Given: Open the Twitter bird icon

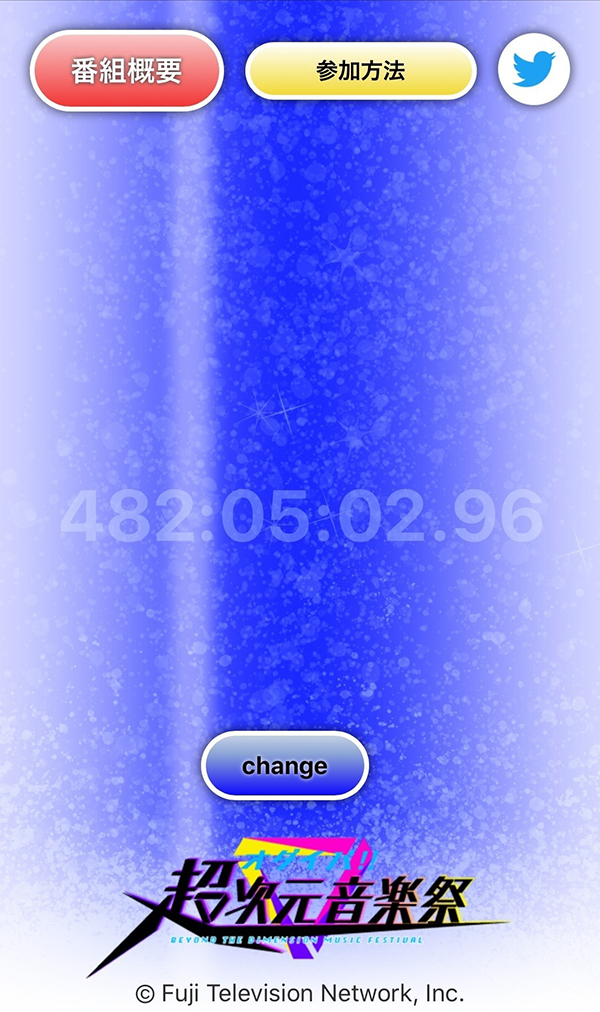Looking at the screenshot, I should click(534, 70).
